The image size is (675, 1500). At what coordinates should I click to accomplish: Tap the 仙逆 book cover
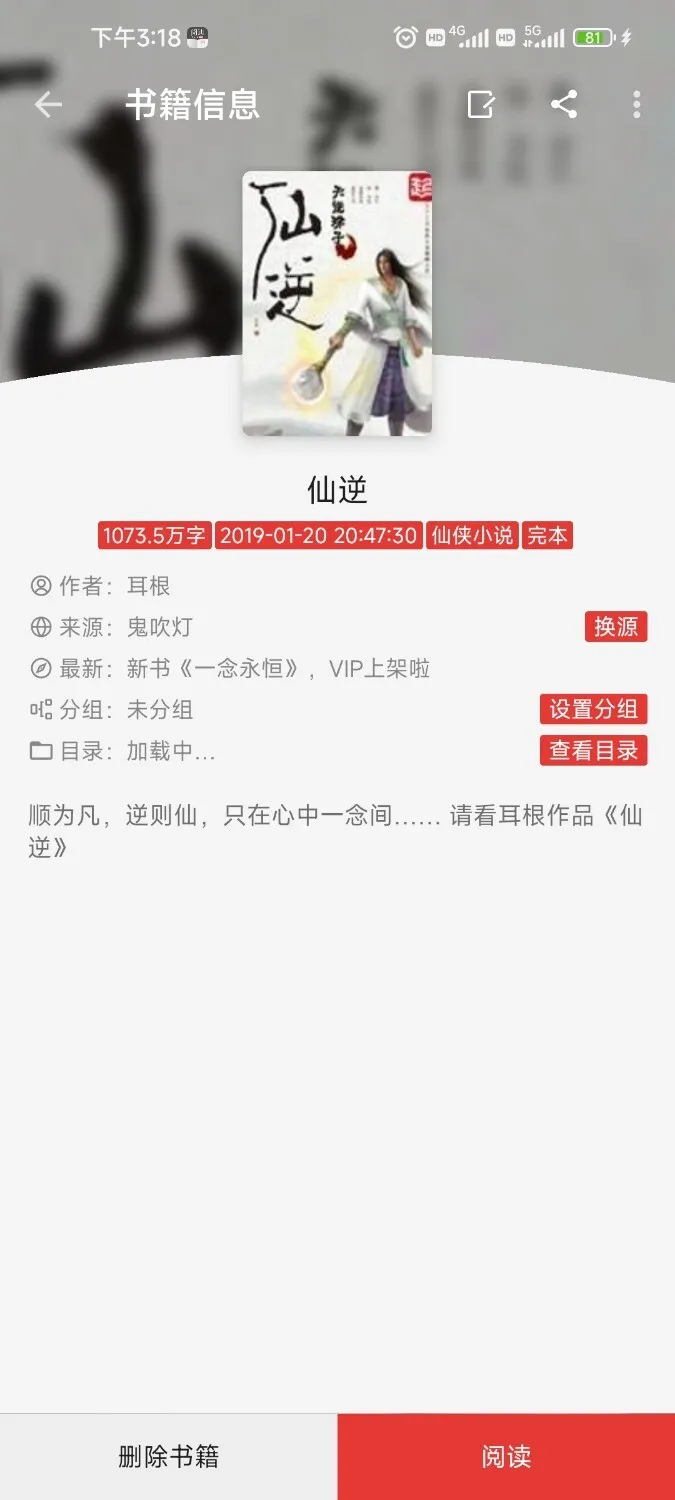point(337,303)
